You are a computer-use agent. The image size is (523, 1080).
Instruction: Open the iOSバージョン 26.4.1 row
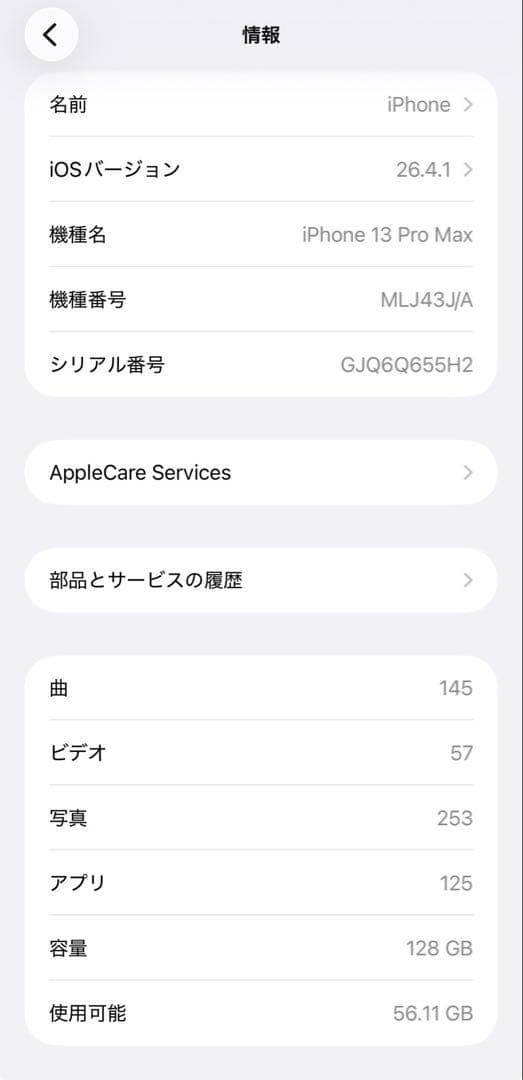coord(261,169)
